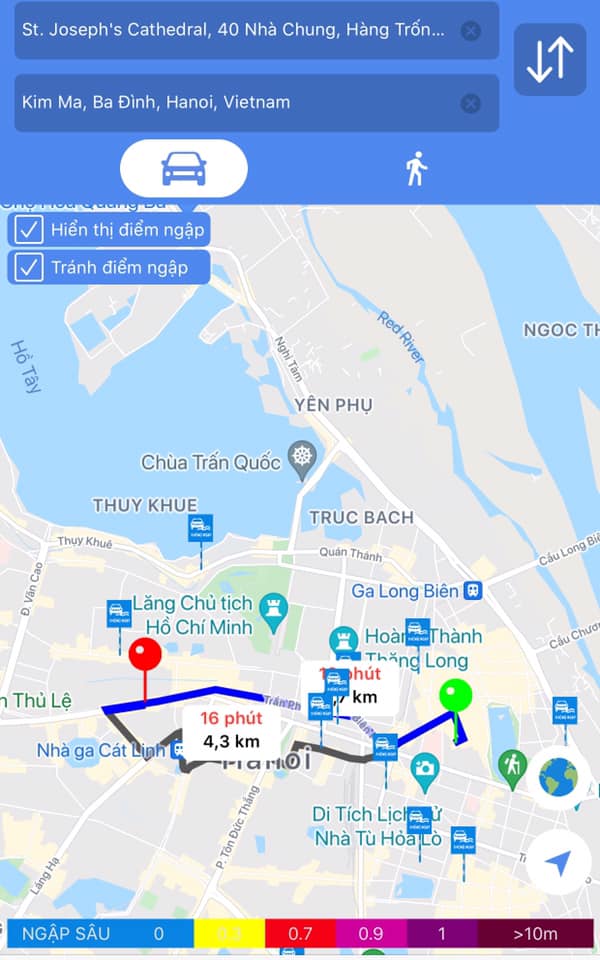Tap the red destination pin

pos(145,656)
